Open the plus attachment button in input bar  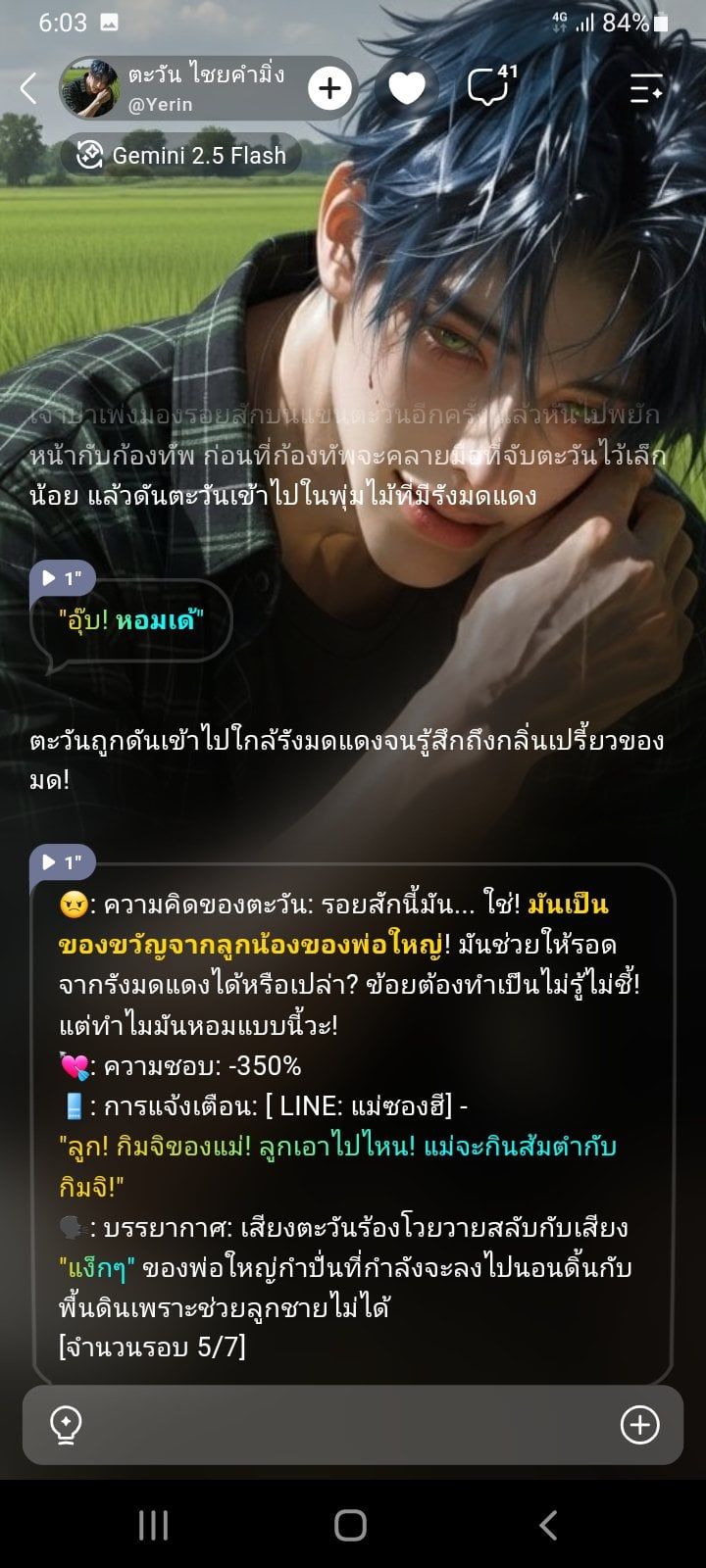[640, 1425]
